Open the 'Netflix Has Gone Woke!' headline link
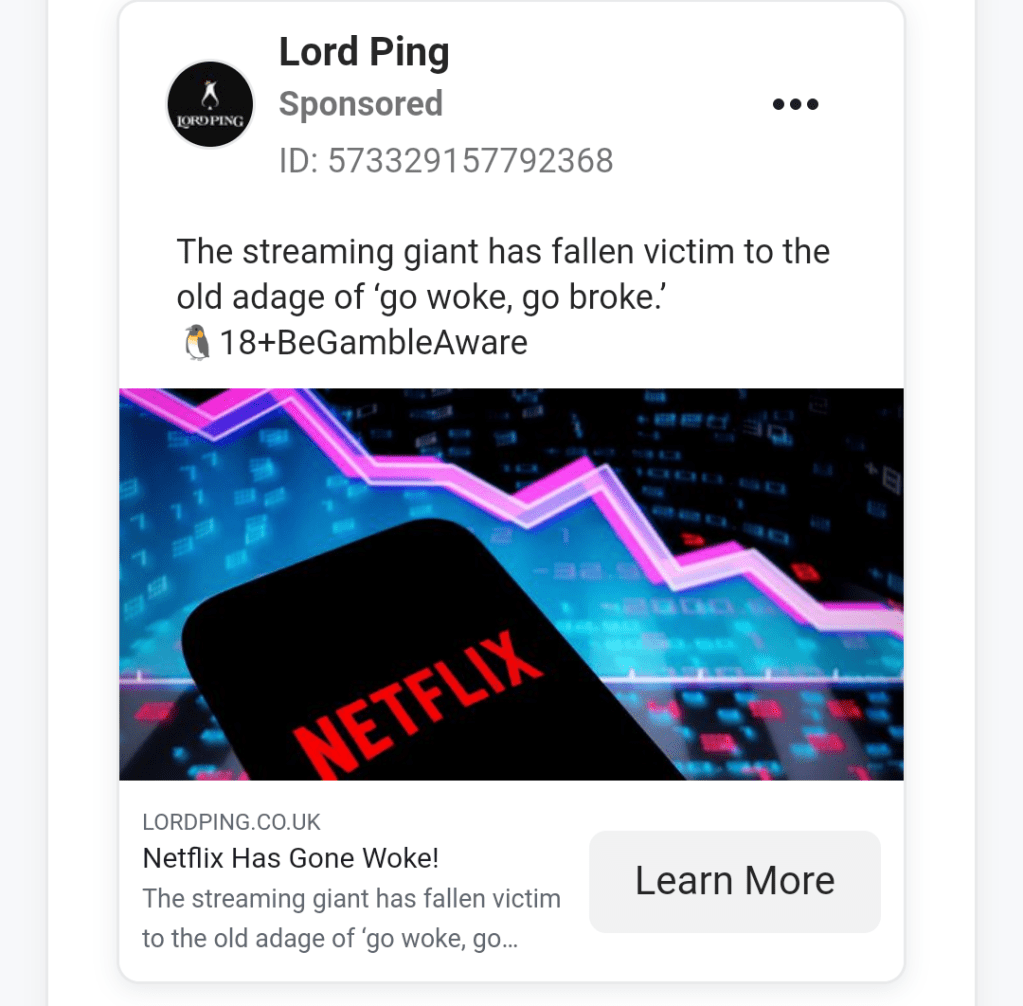 click(x=291, y=858)
